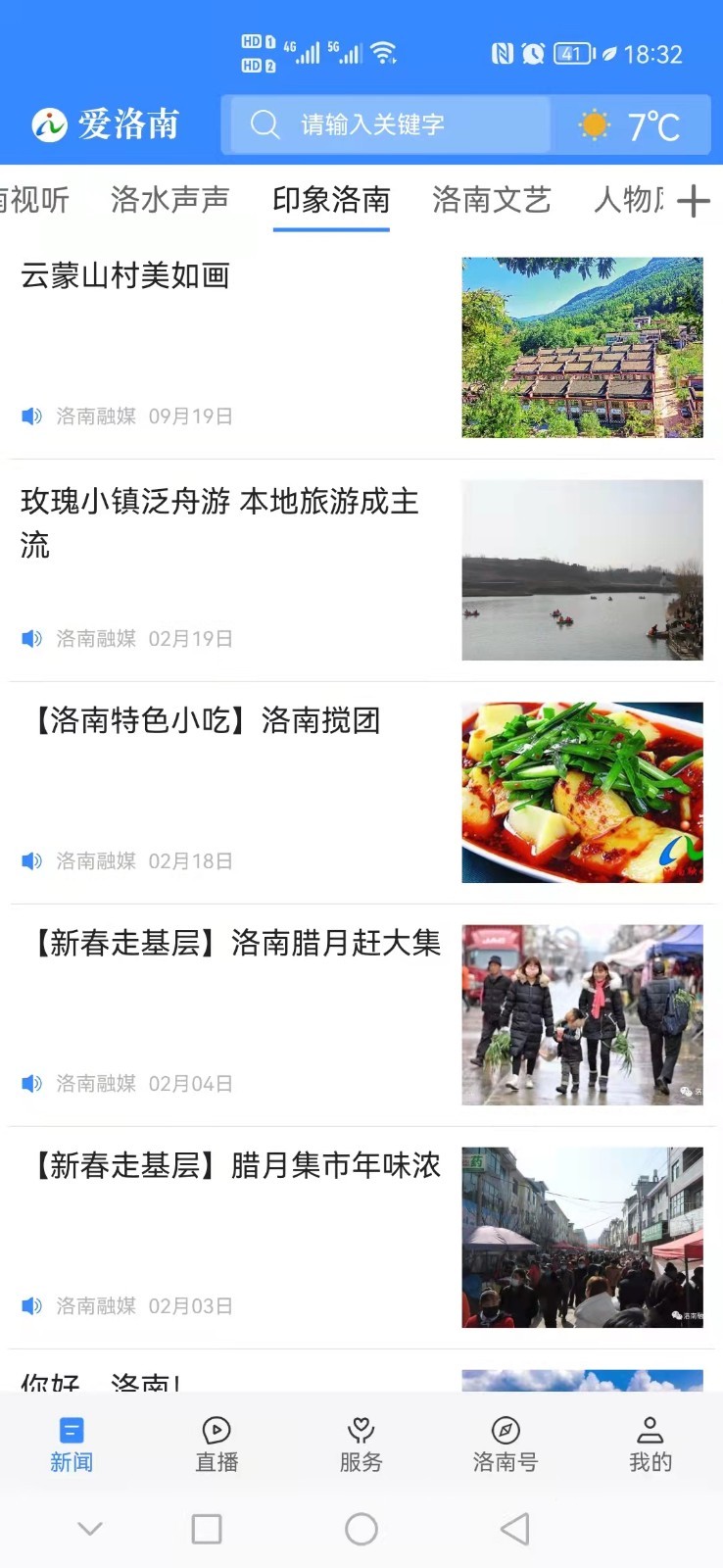723x1568 pixels.
Task: Tap the system back button
Action: tap(514, 1529)
